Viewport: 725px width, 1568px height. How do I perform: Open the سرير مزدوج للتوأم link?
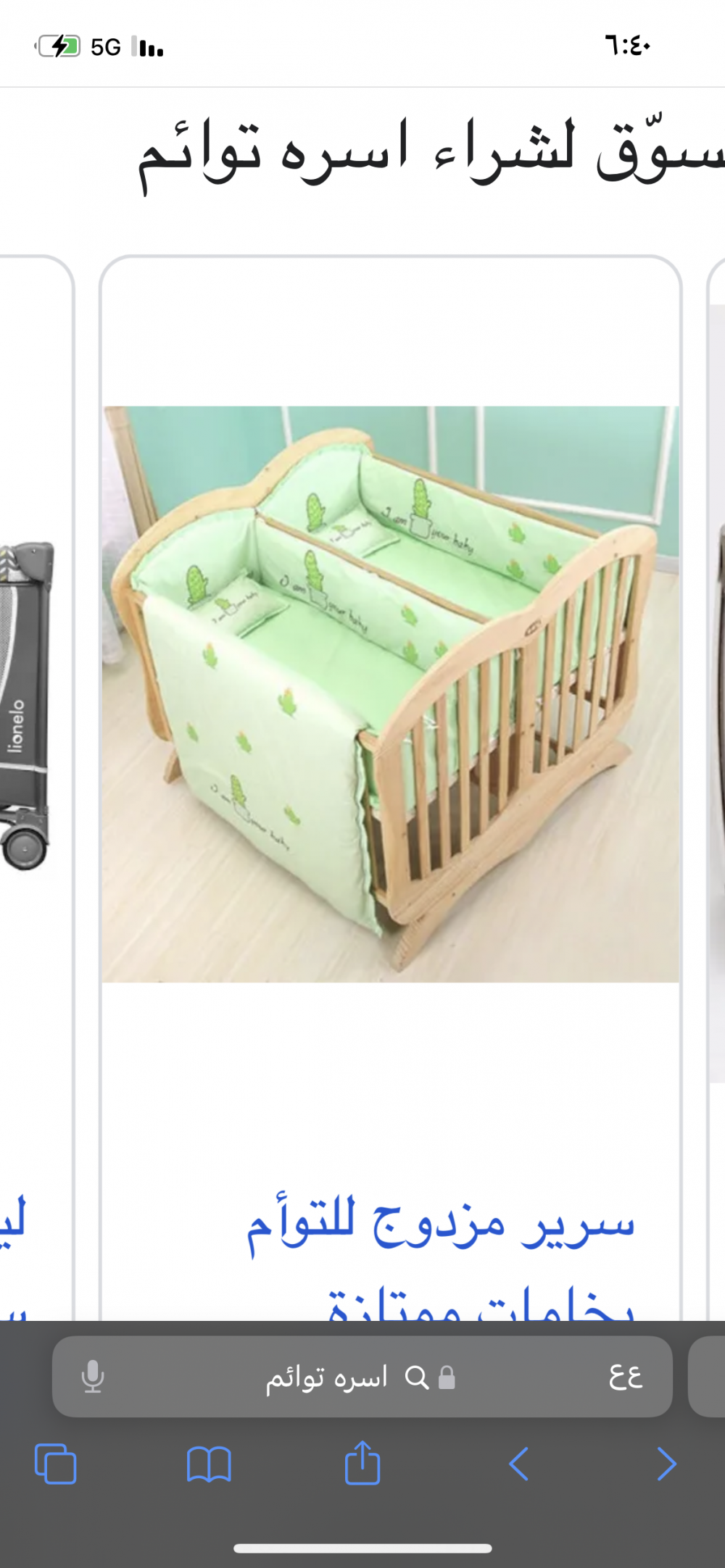pyautogui.click(x=440, y=1225)
